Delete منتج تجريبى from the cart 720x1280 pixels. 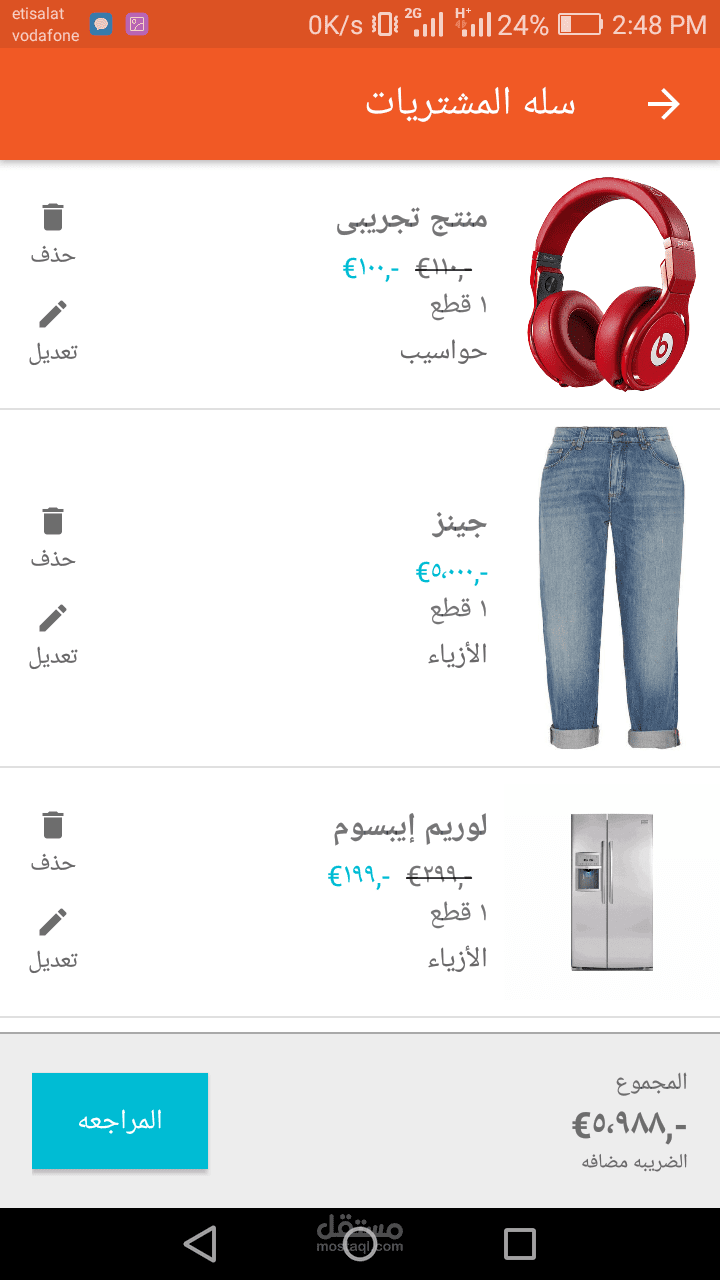coord(53,233)
